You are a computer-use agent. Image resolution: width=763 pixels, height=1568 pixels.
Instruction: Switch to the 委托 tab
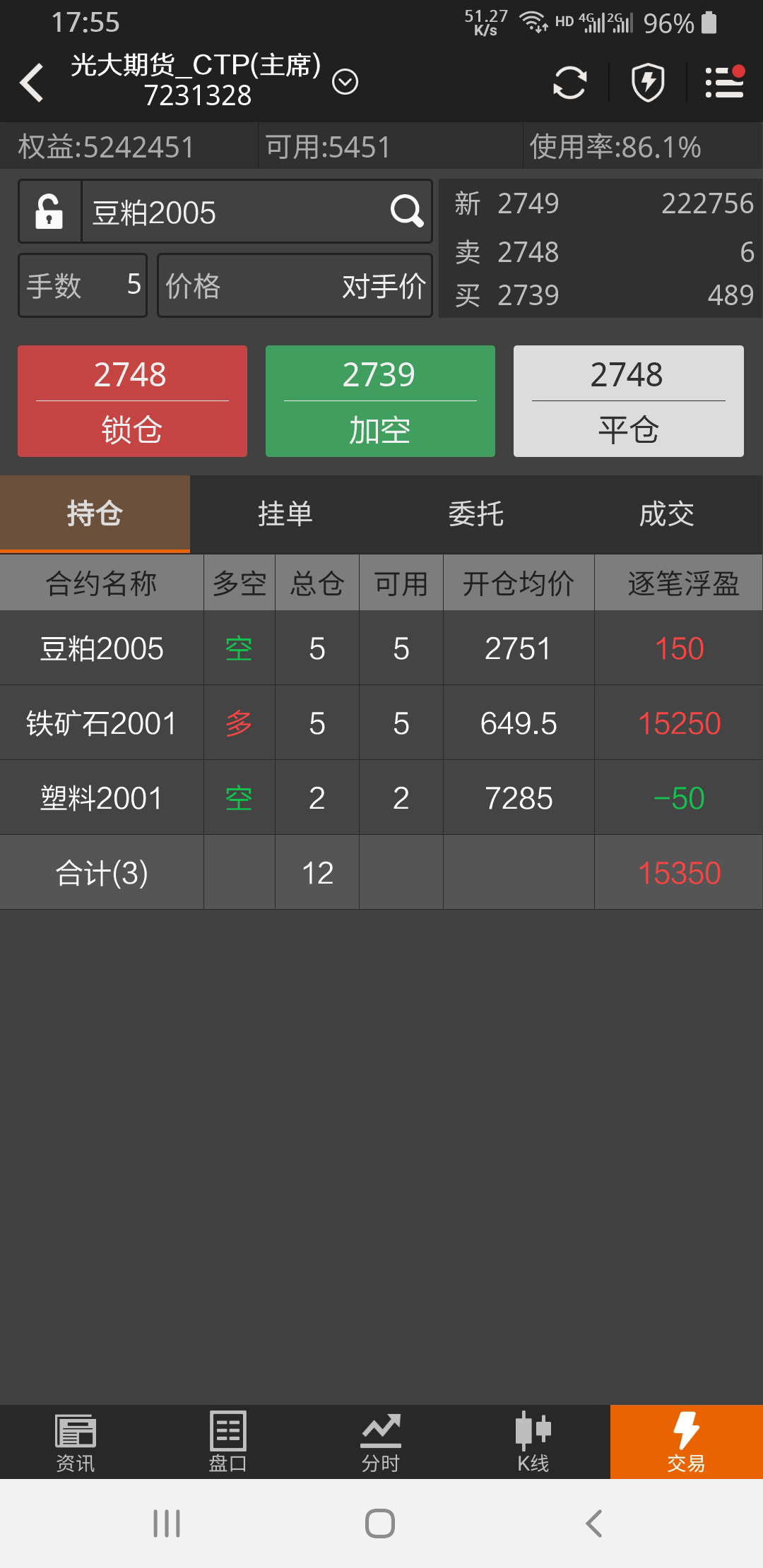click(x=476, y=513)
